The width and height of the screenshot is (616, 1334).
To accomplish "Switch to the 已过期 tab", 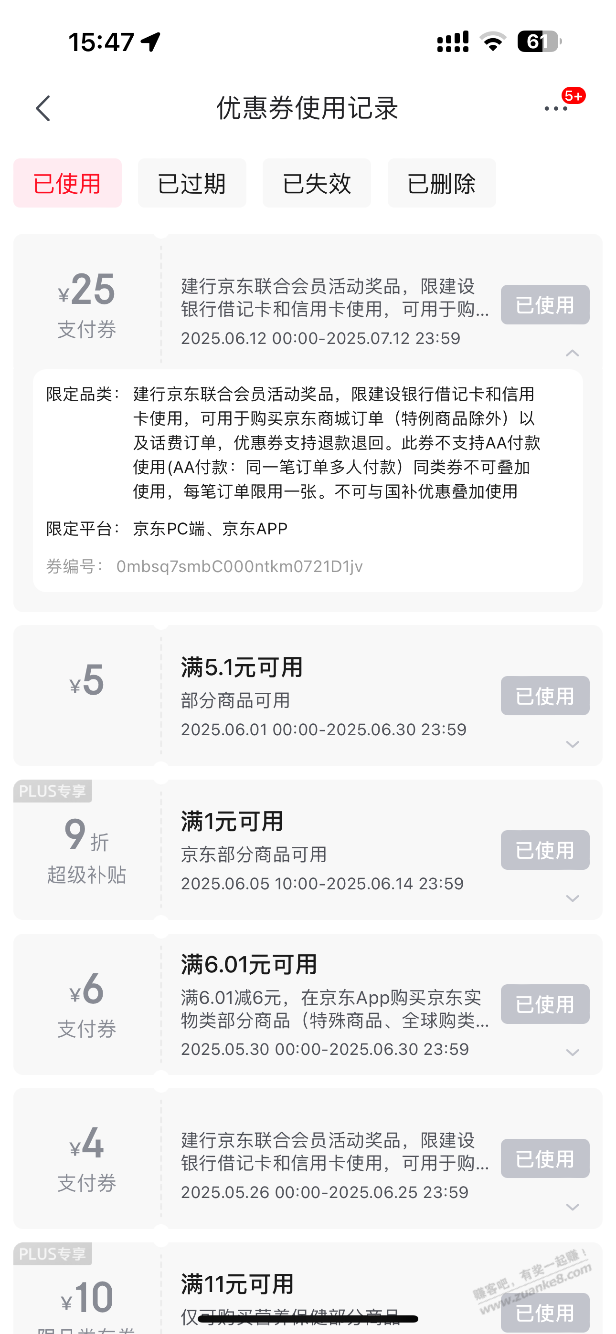I will pyautogui.click(x=192, y=183).
